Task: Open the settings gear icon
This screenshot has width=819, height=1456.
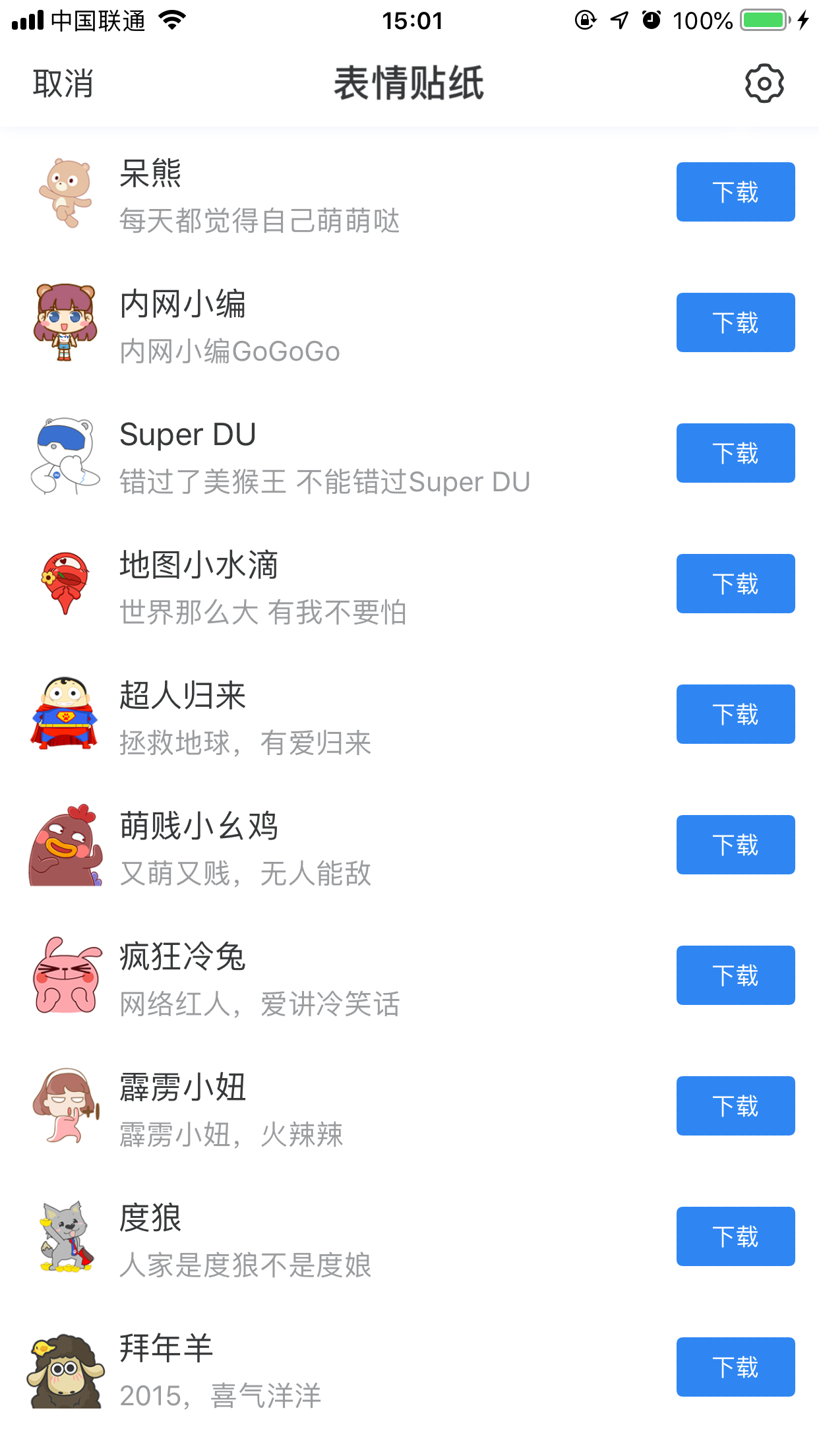Action: 764,83
